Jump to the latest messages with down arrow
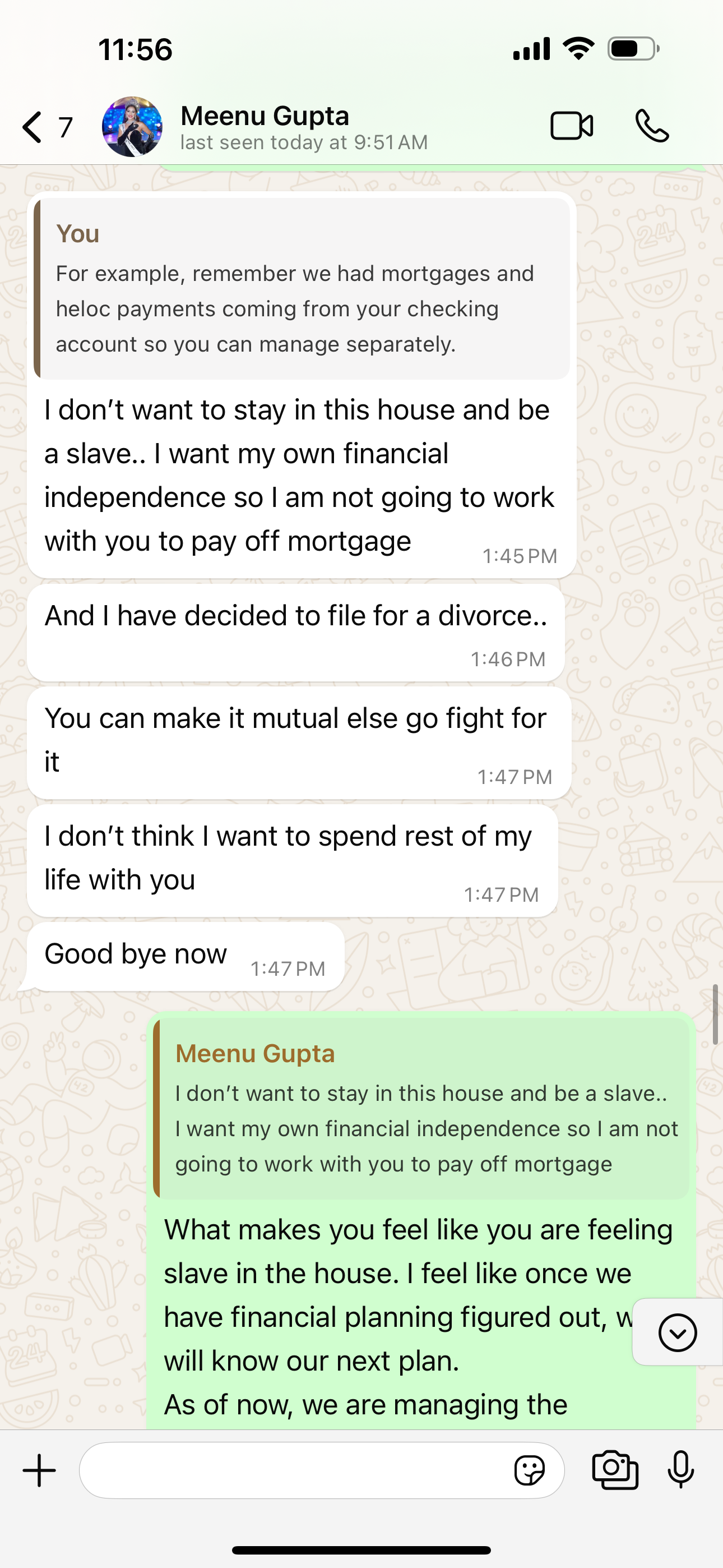723x1568 pixels. 676,1332
